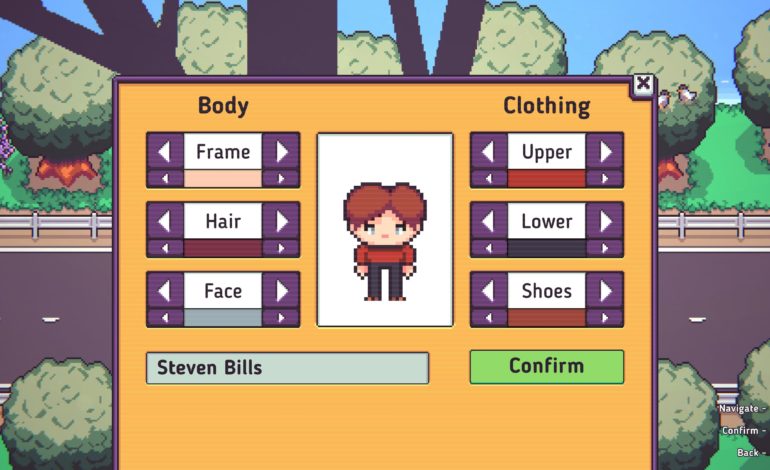Cycle to previous Upper clothing
Viewport: 770px width, 470px height.
(489, 152)
